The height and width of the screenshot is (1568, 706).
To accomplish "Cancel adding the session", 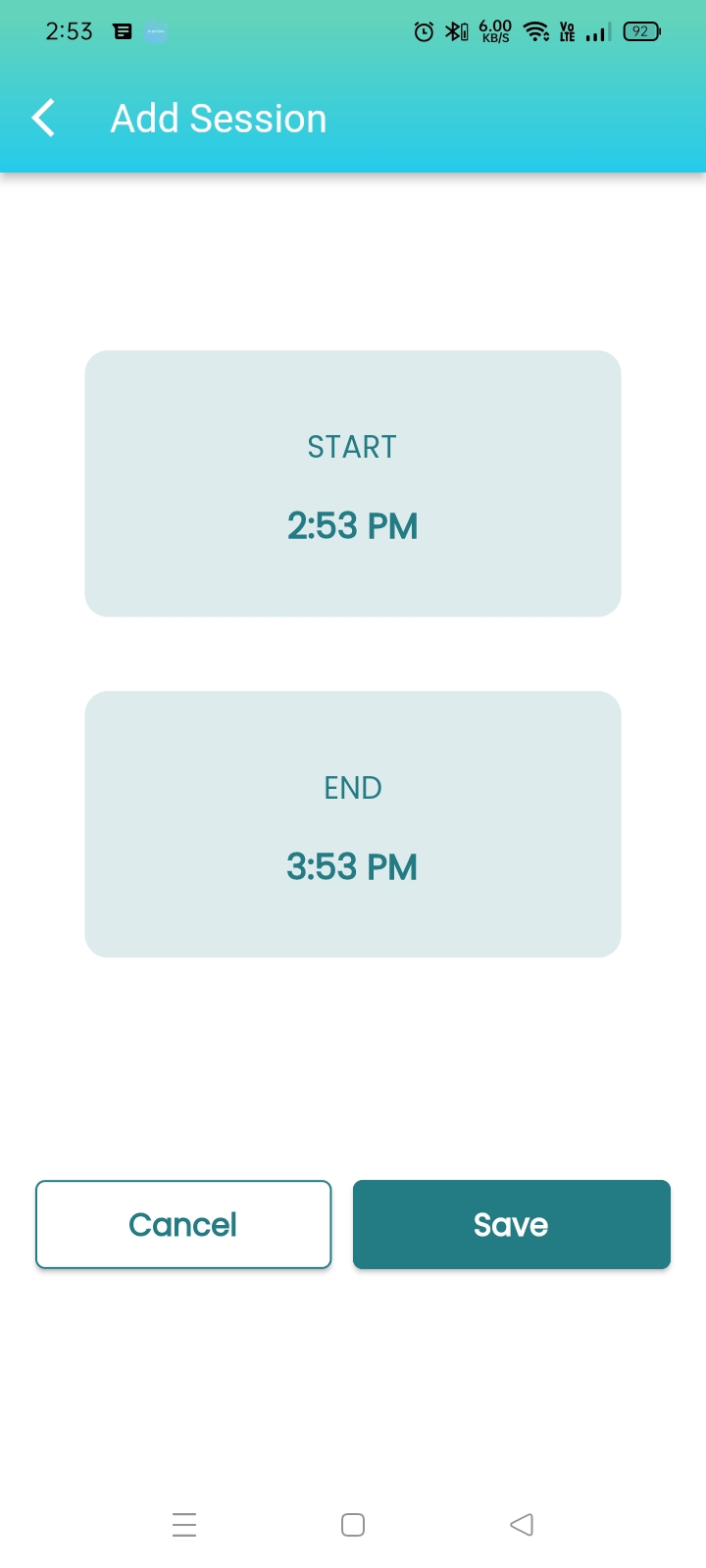I will click(183, 1224).
